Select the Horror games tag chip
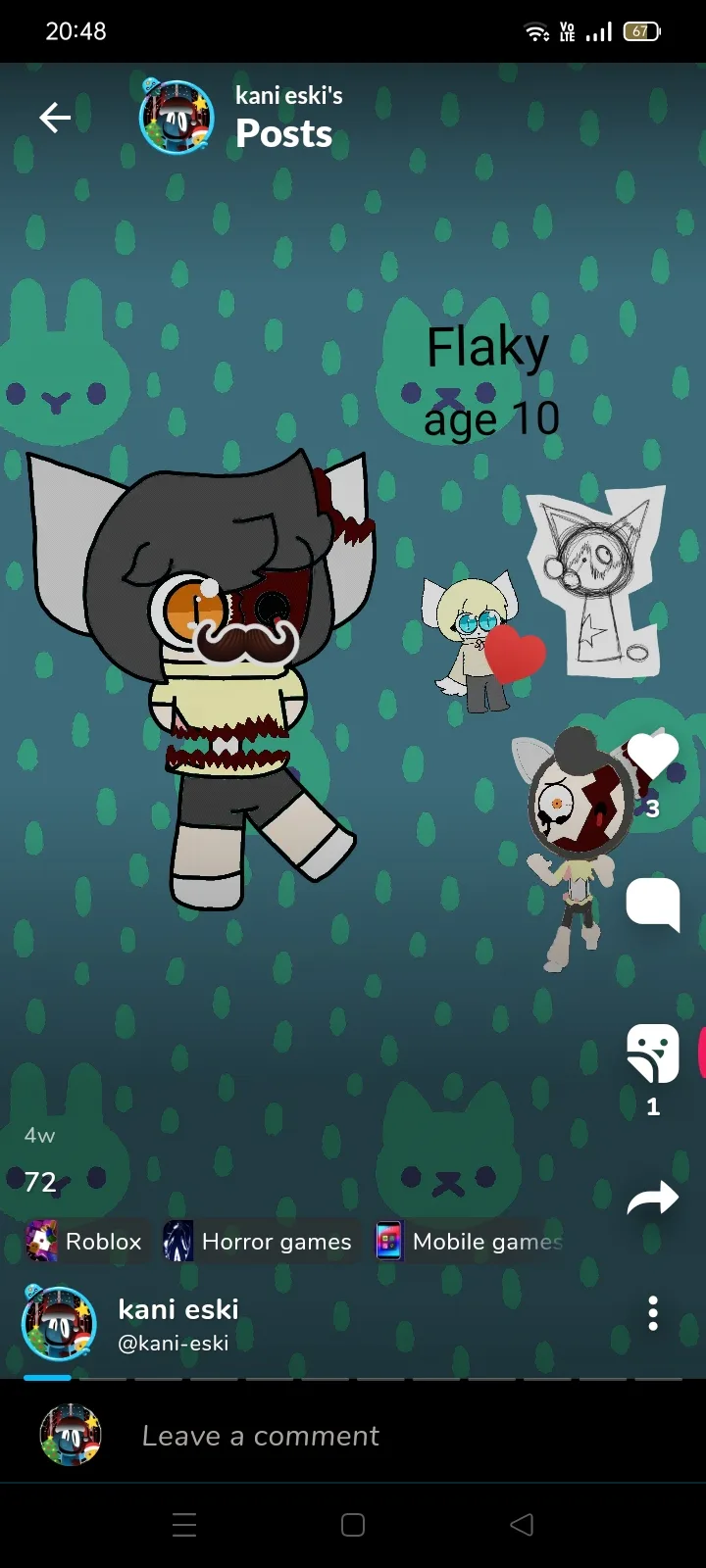 click(259, 1242)
